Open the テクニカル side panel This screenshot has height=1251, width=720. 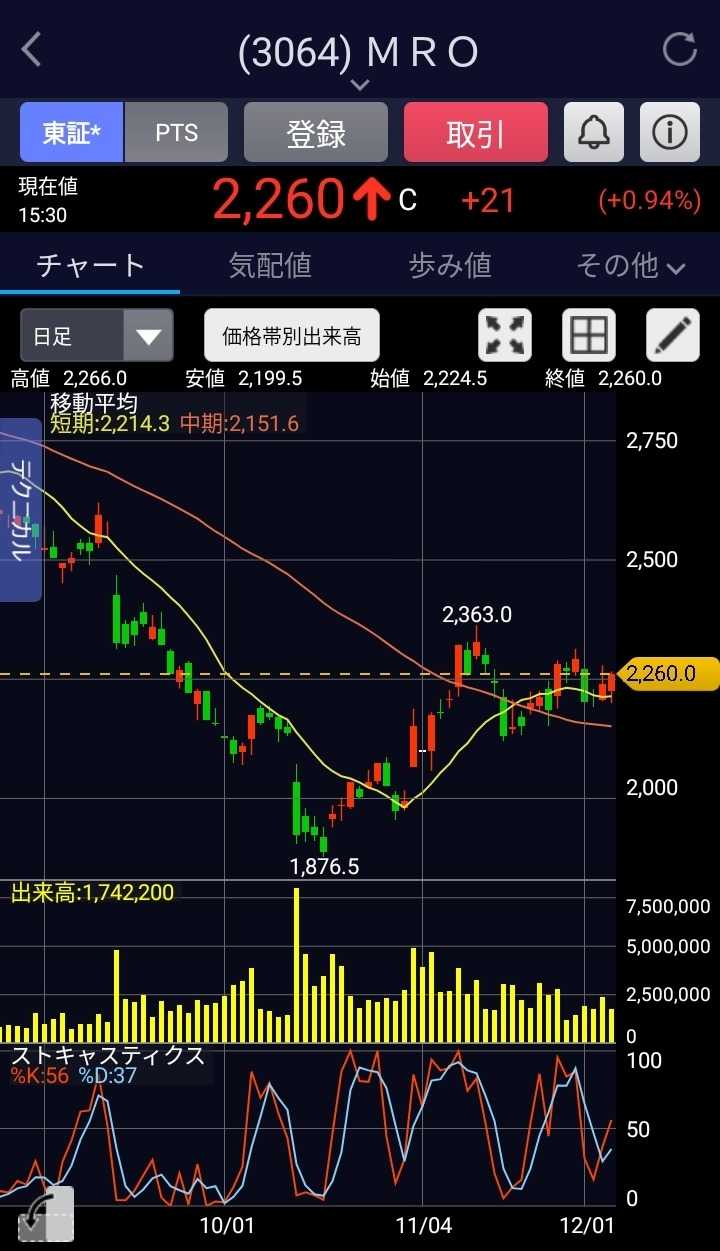point(20,510)
